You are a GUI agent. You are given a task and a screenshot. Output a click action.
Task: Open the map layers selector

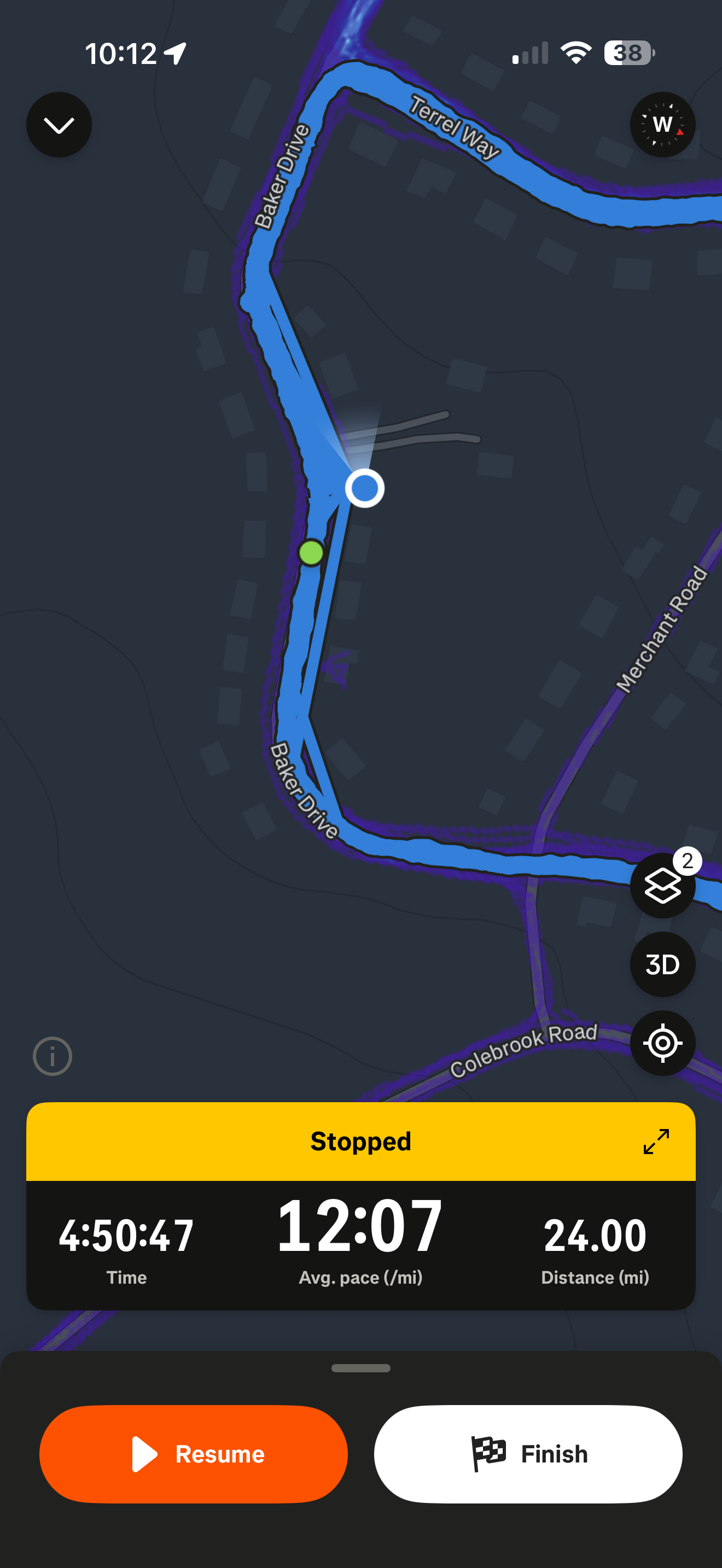(x=662, y=885)
